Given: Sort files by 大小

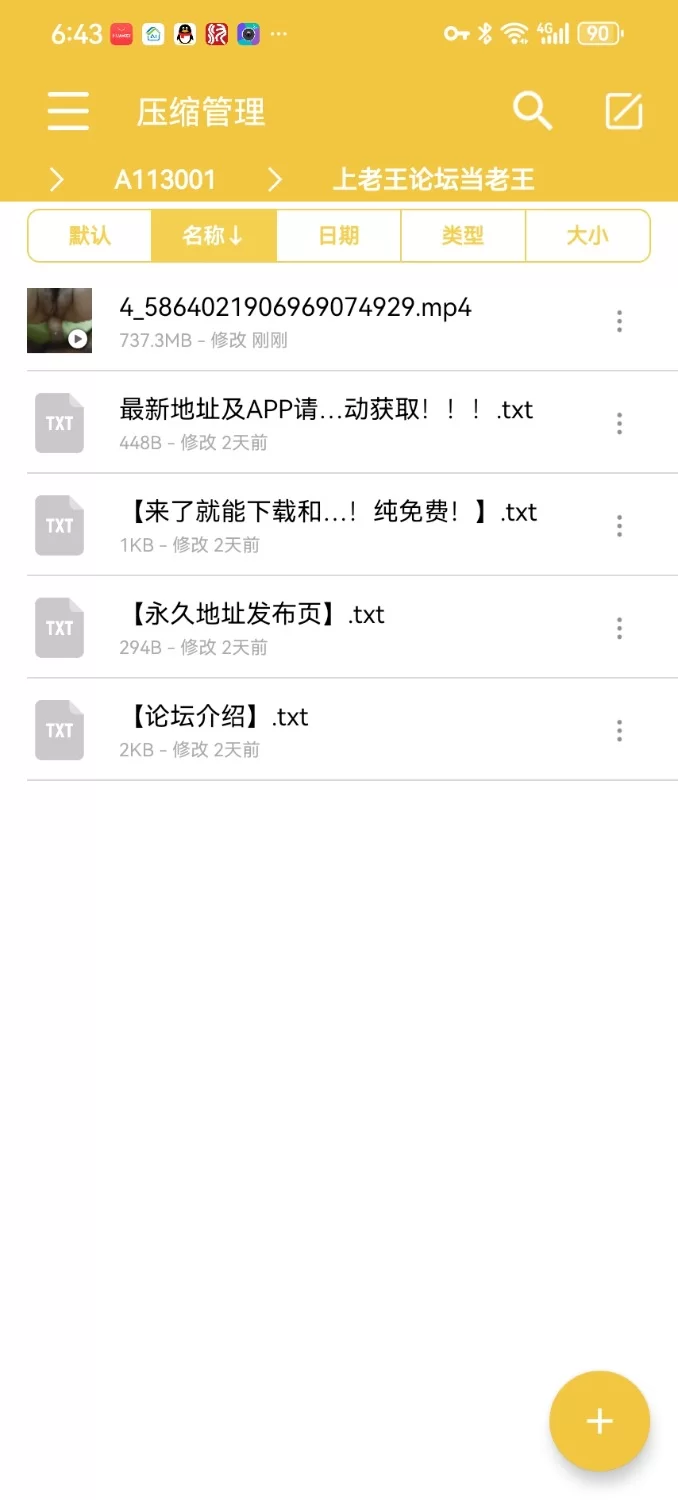Looking at the screenshot, I should pos(587,236).
